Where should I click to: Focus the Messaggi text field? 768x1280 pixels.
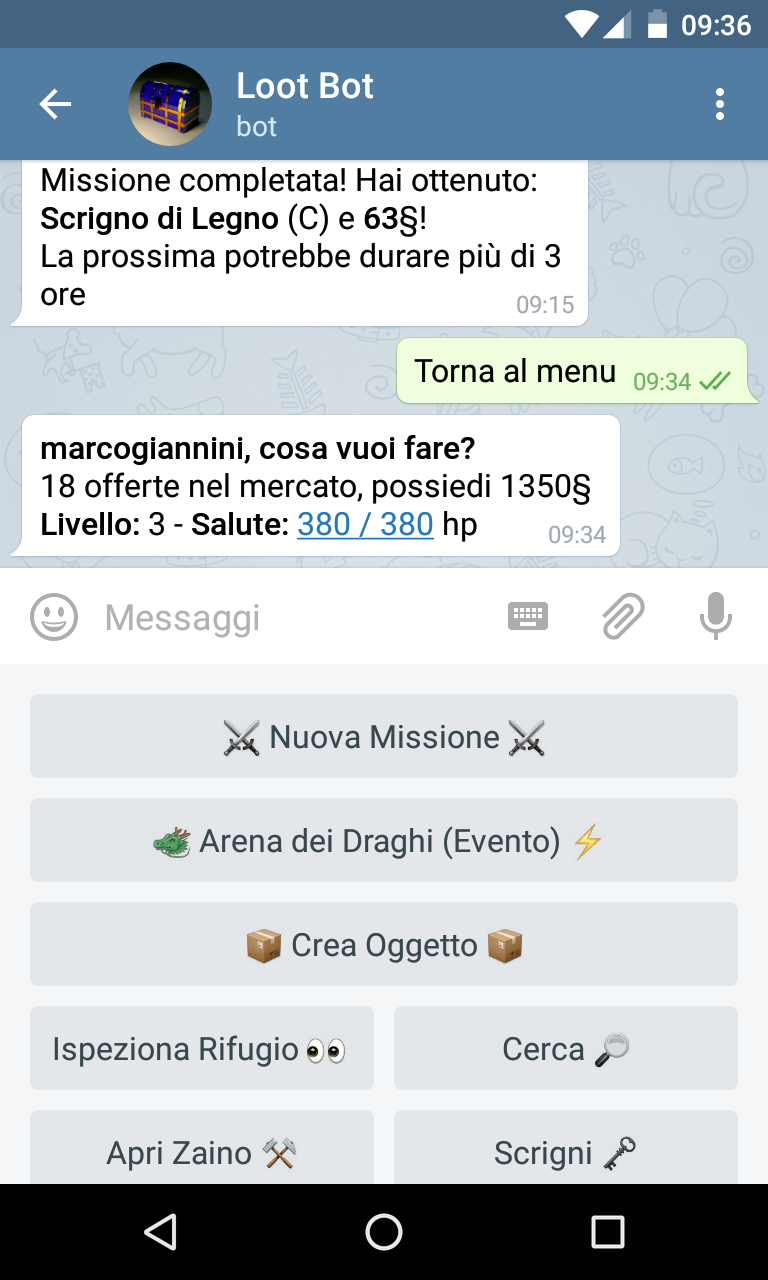(x=290, y=617)
